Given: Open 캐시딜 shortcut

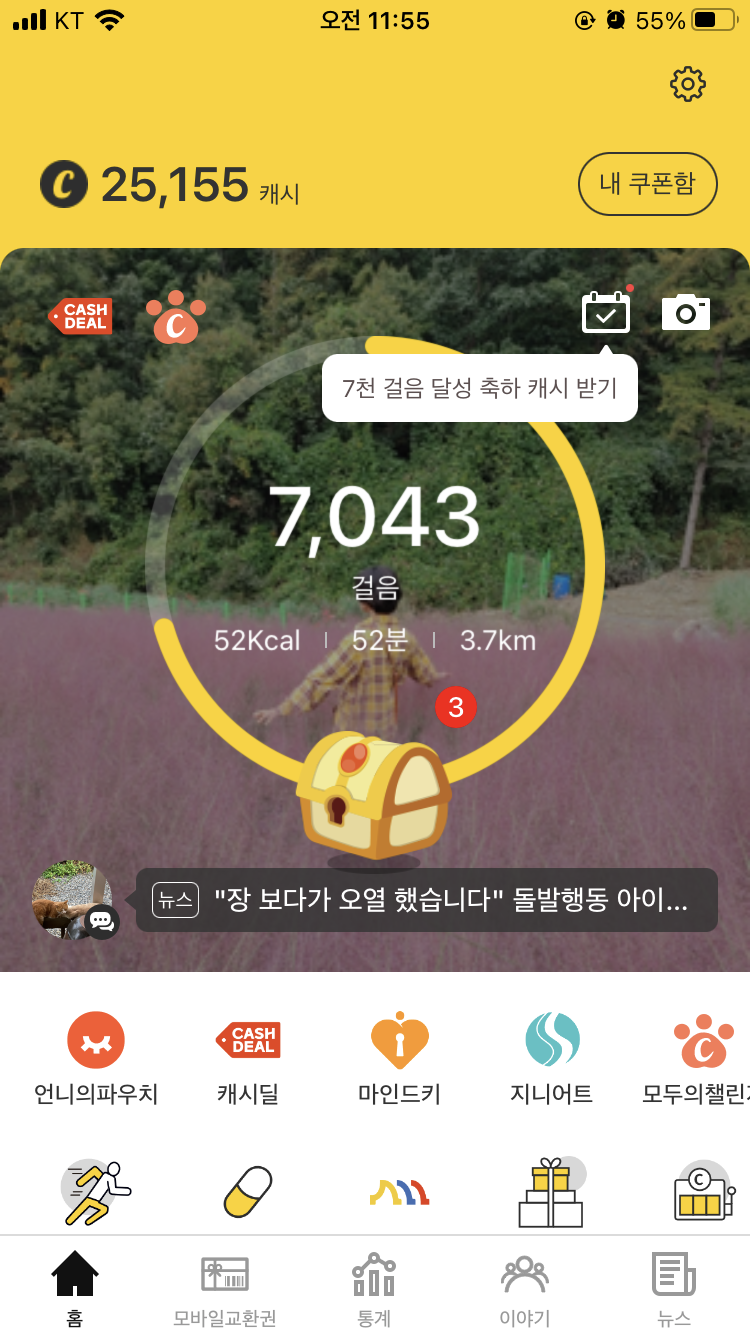Looking at the screenshot, I should click(248, 1058).
